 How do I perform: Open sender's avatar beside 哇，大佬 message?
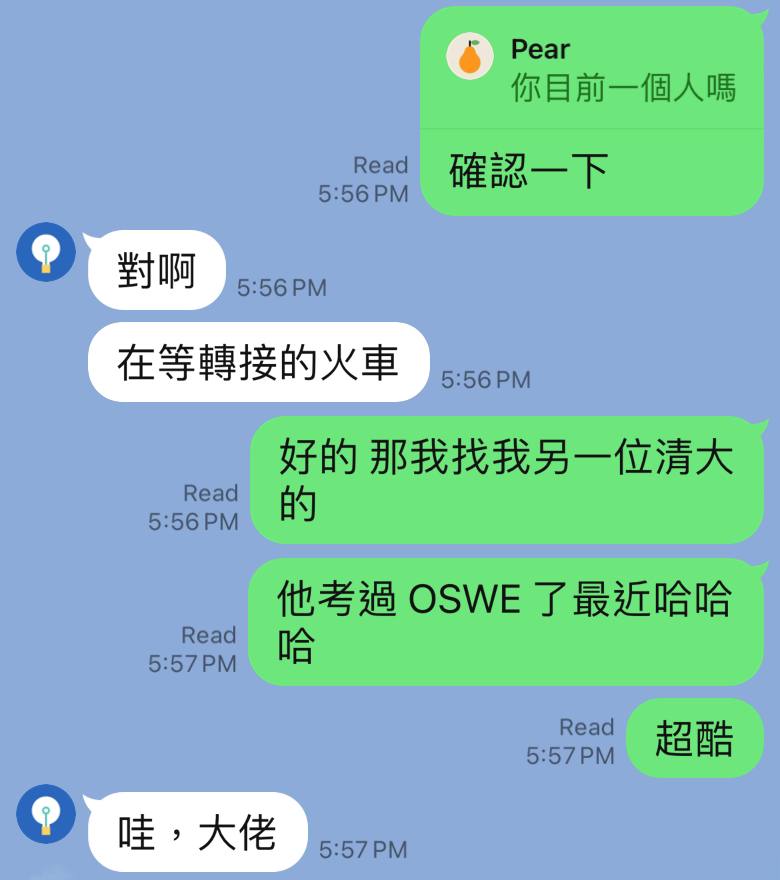pos(46,813)
